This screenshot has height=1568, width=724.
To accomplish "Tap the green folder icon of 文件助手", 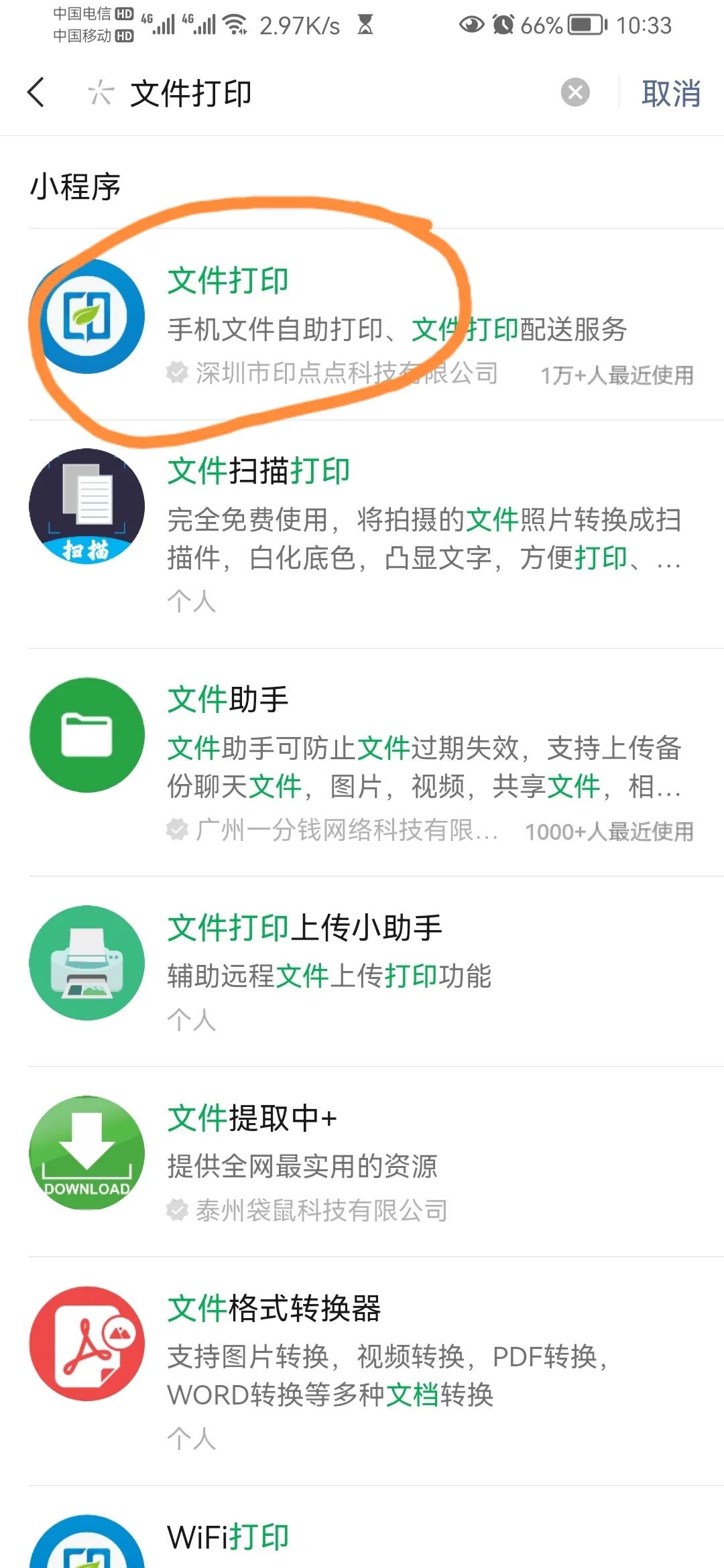I will (87, 734).
